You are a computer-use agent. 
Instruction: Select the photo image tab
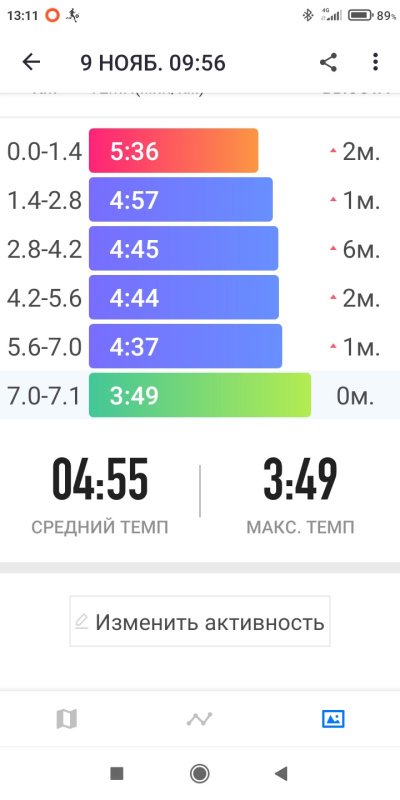333,719
